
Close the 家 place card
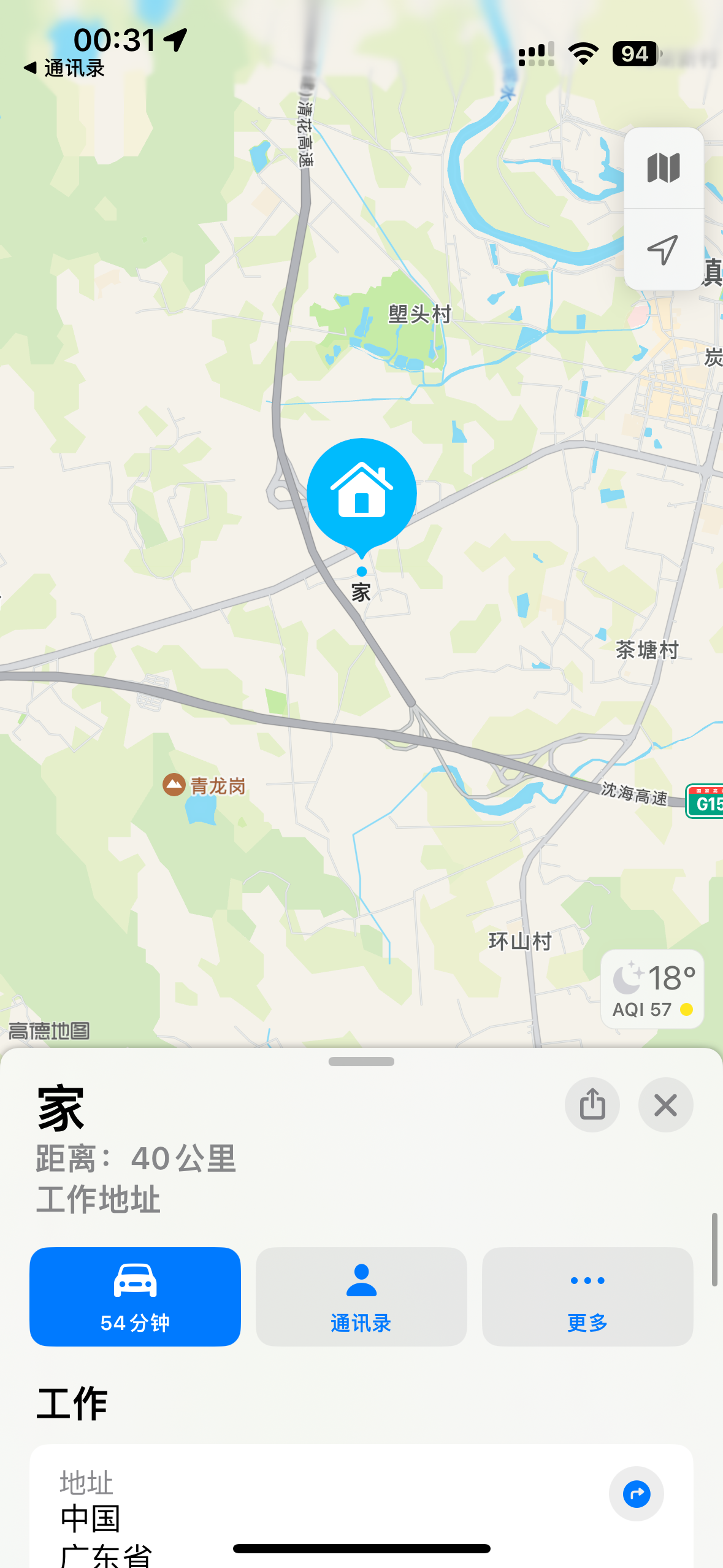tap(665, 1105)
